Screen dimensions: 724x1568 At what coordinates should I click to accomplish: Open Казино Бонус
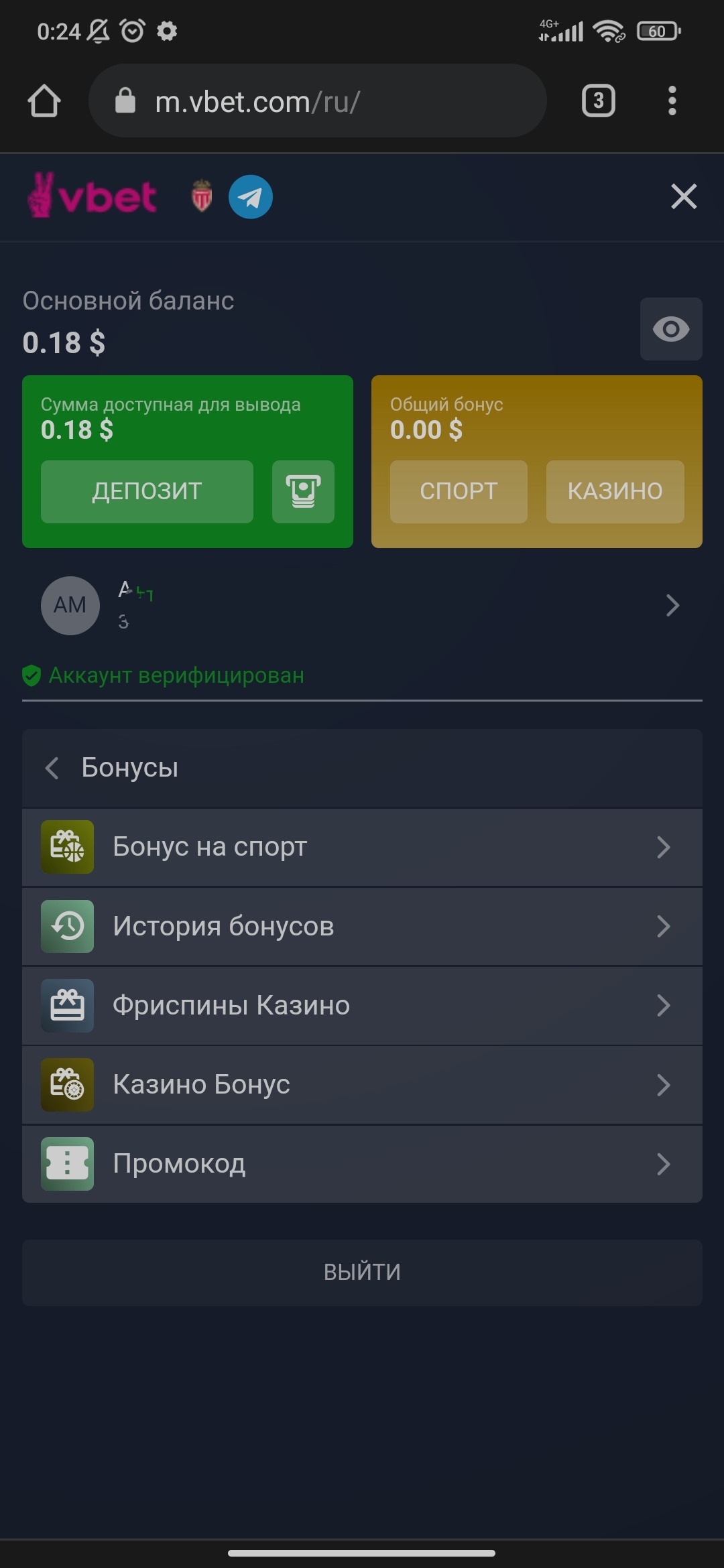click(x=362, y=1084)
